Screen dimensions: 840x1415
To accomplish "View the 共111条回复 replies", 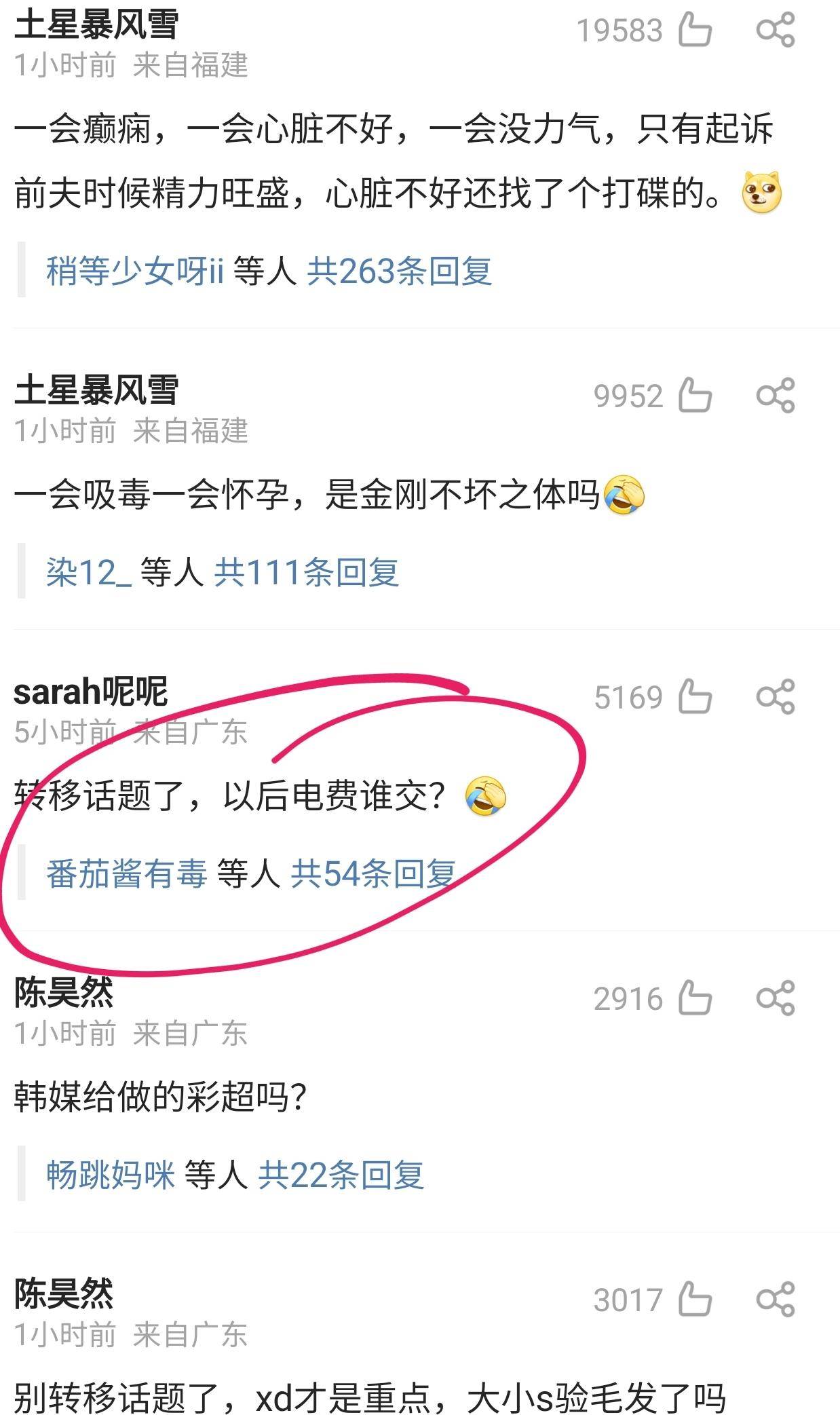I will coord(306,572).
